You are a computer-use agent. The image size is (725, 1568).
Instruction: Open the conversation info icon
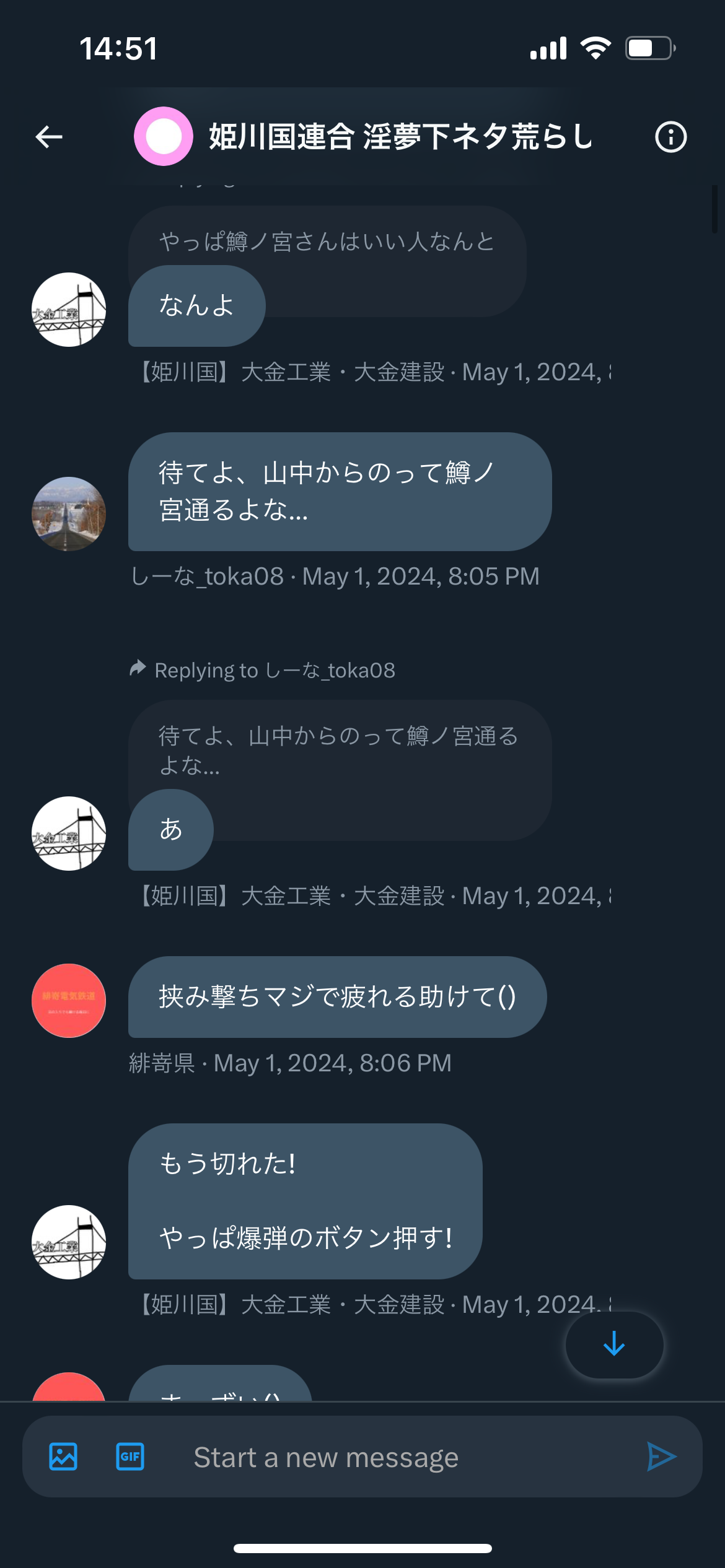click(x=671, y=137)
